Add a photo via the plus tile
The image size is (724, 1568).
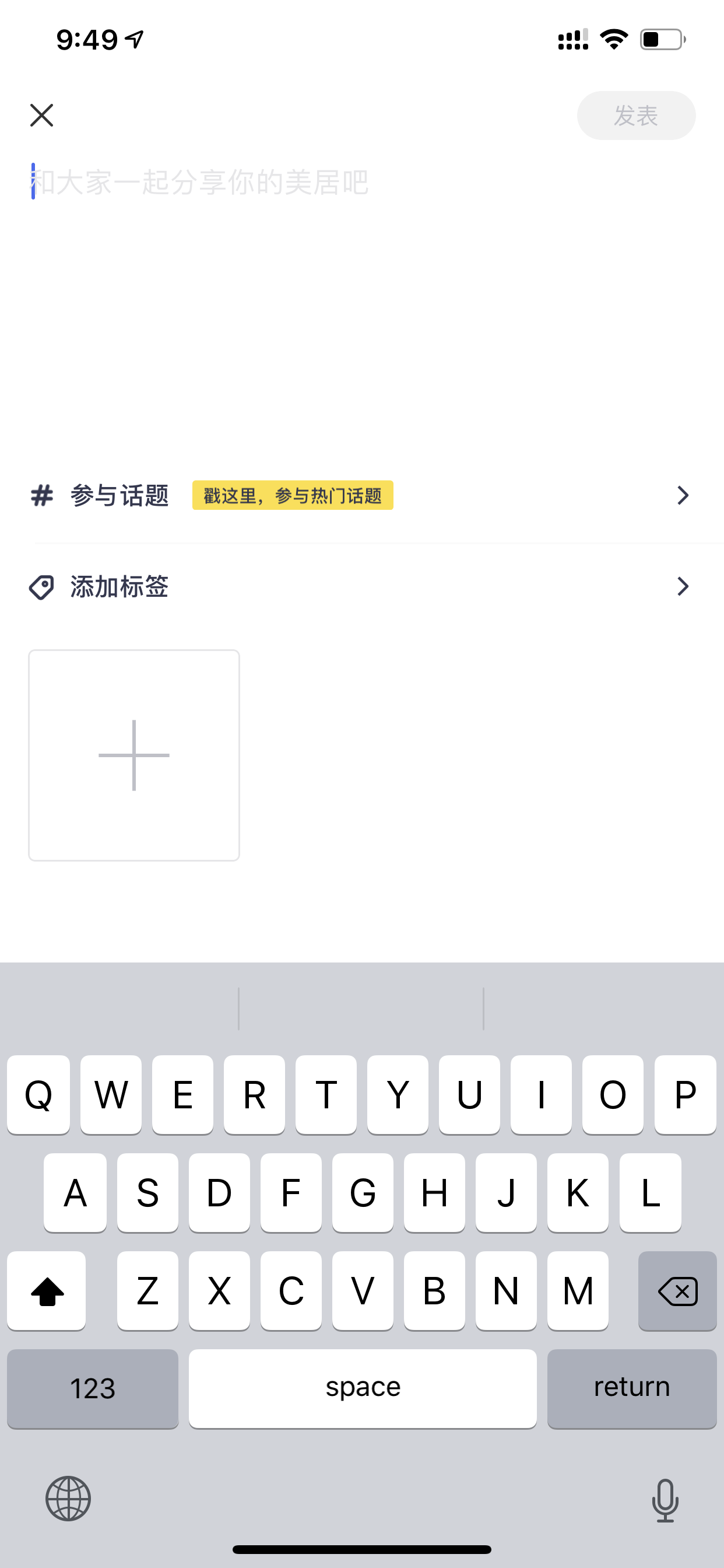tap(134, 755)
